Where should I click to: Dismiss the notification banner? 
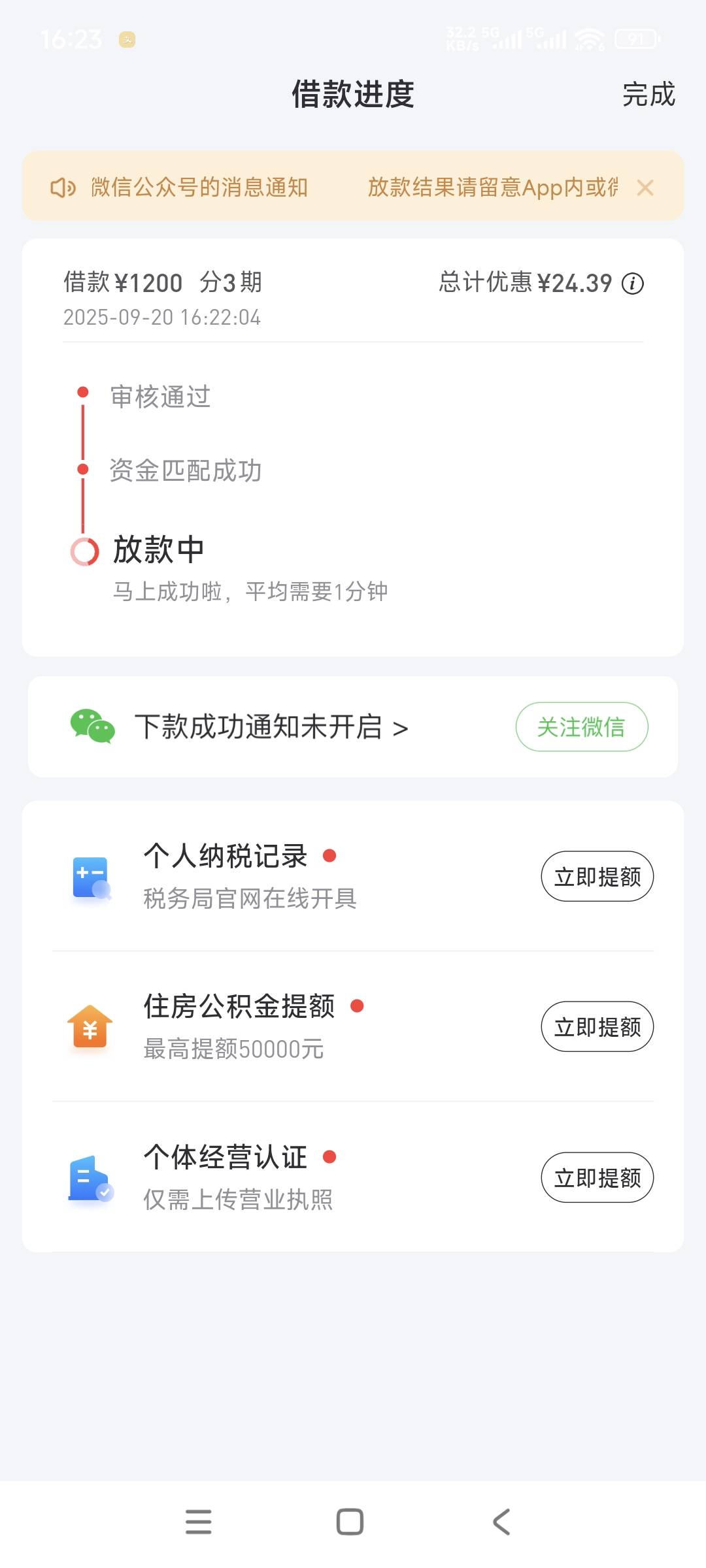pos(645,188)
